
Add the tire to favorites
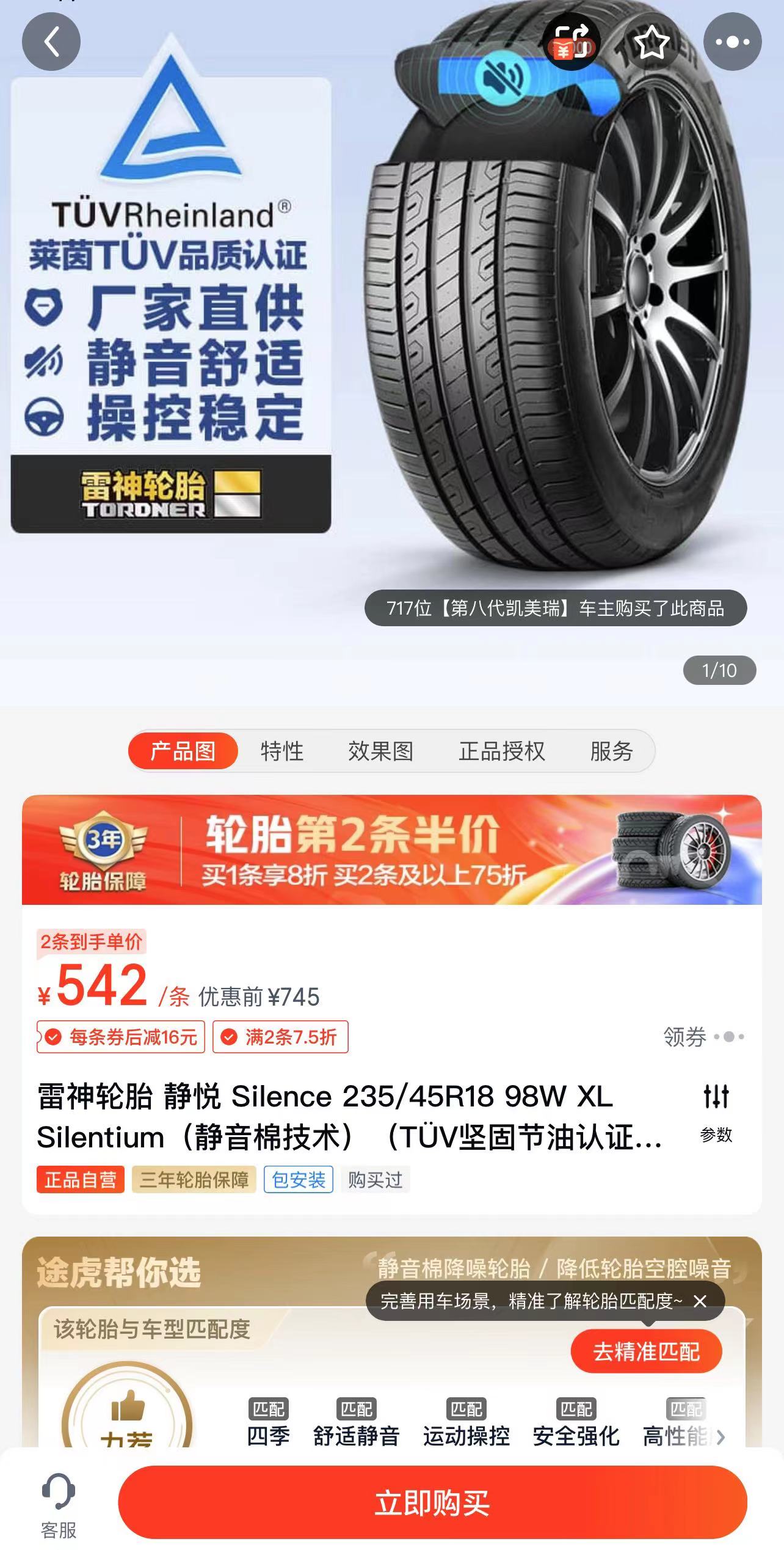pyautogui.click(x=651, y=42)
